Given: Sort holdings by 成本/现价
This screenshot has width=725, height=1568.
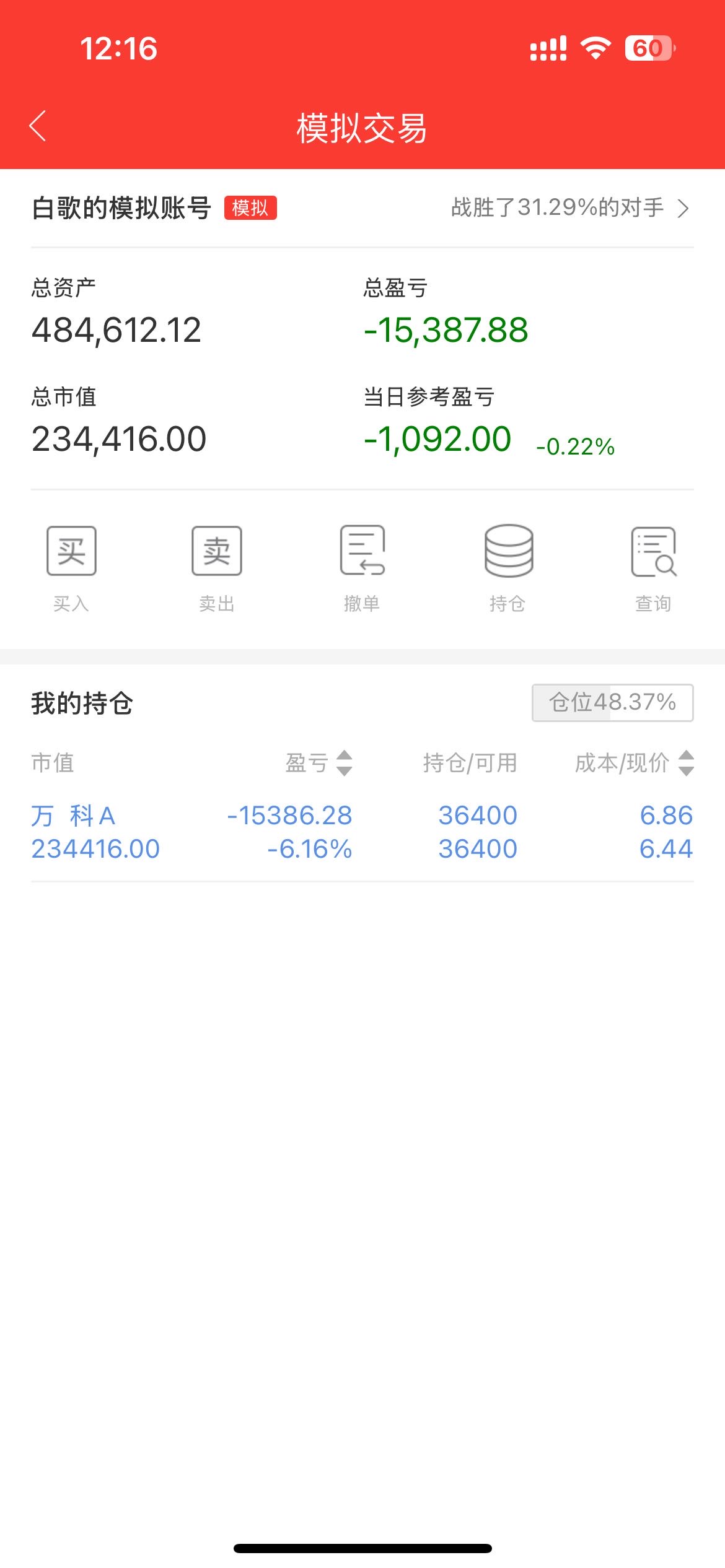Looking at the screenshot, I should click(x=633, y=763).
